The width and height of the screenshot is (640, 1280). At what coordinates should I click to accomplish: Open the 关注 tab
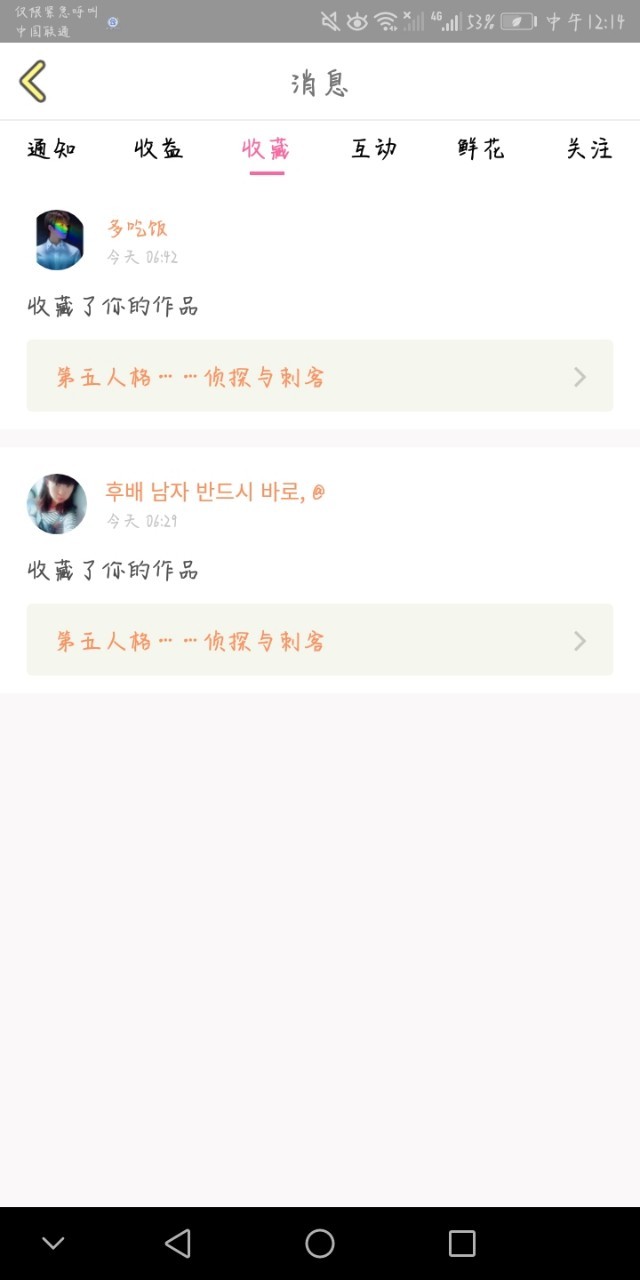pos(589,149)
